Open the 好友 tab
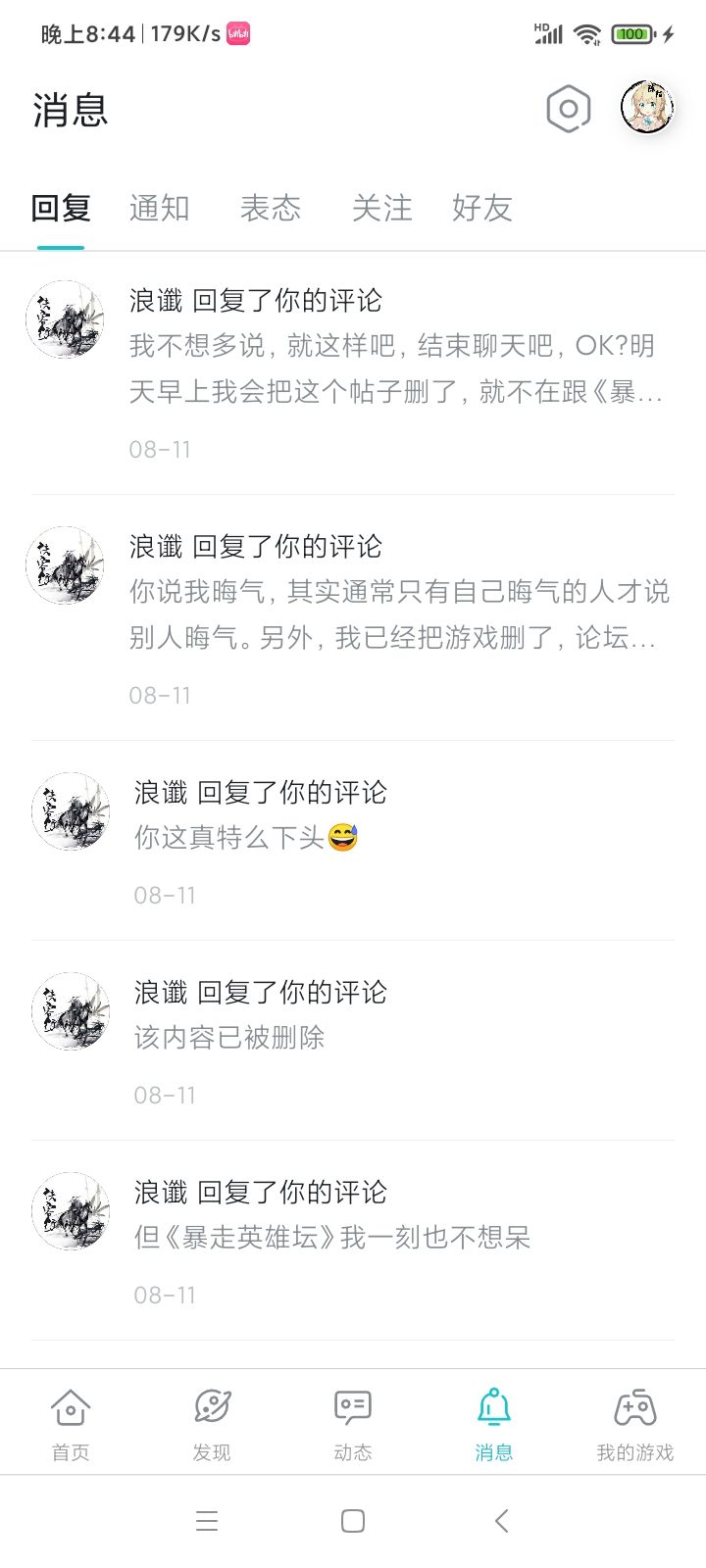This screenshot has height=1568, width=706. coord(482,208)
